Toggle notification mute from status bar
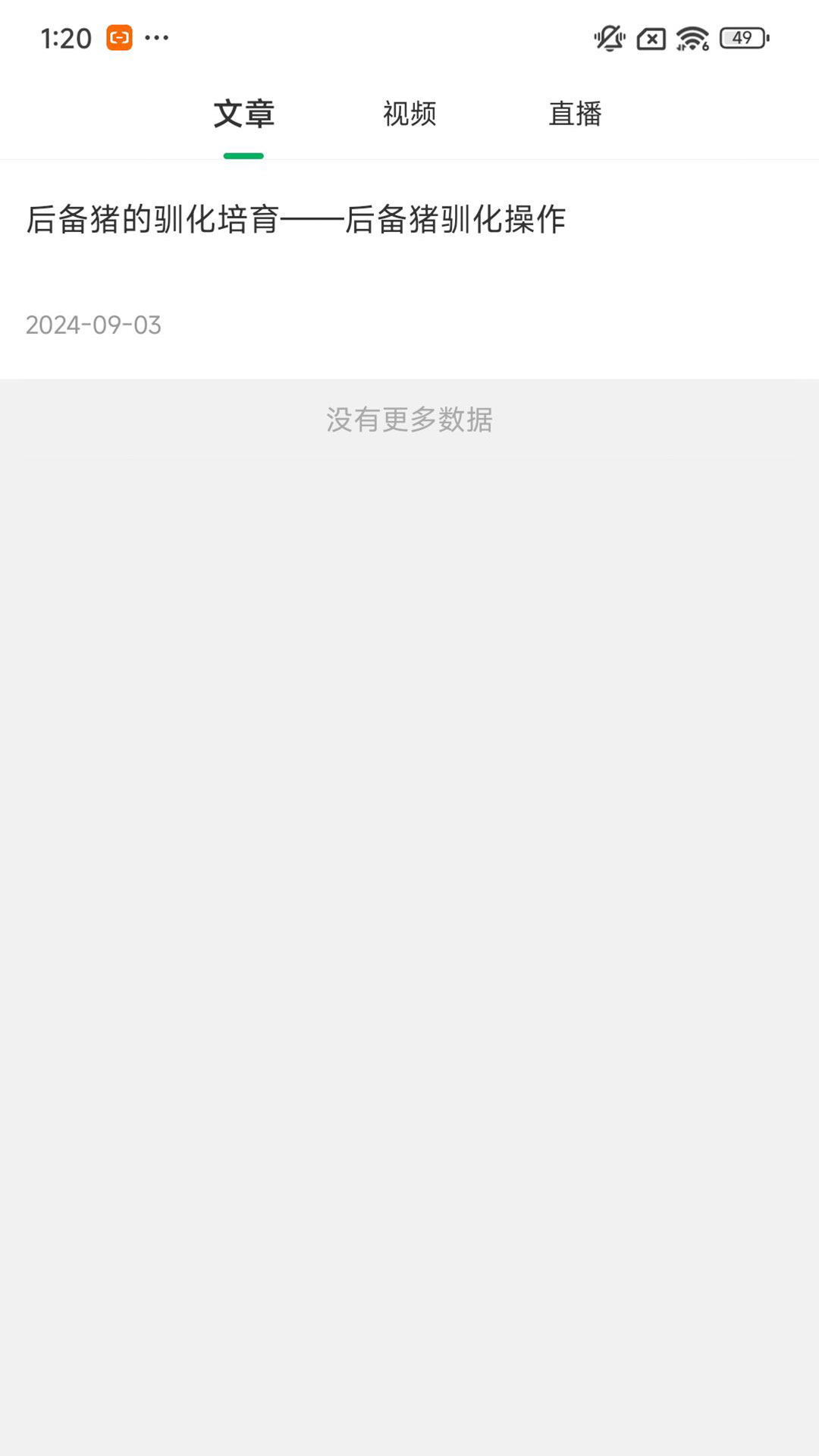Screen dimensions: 819x1456 click(x=608, y=37)
